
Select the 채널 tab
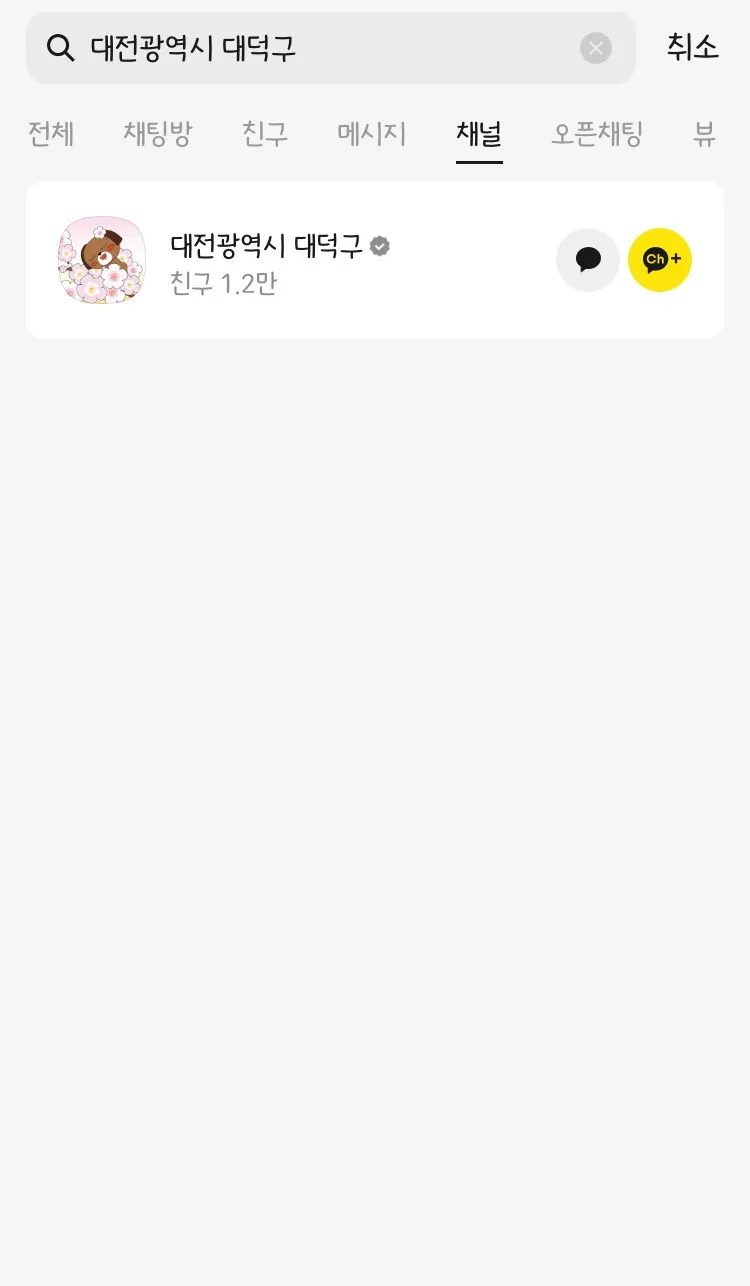coord(479,134)
